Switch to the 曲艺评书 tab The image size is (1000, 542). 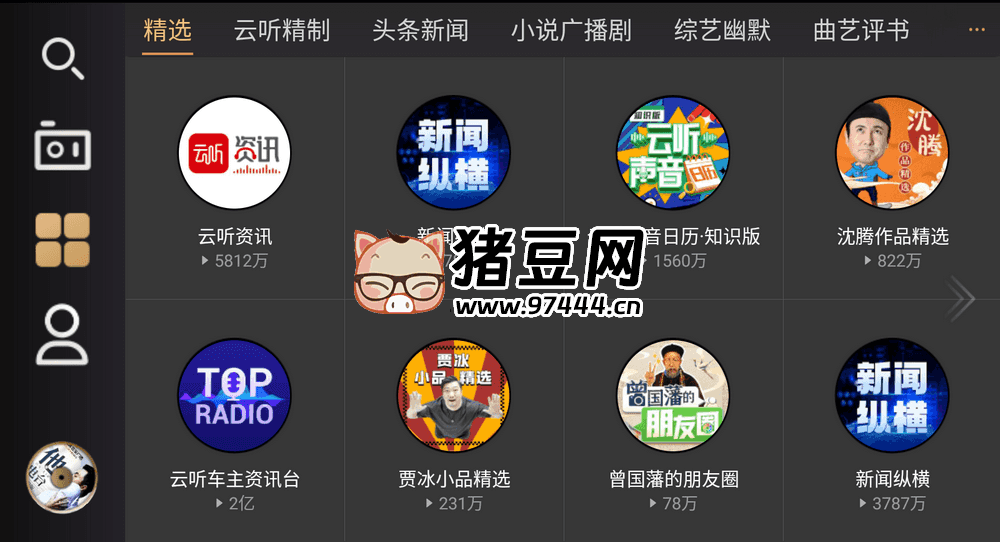tap(861, 31)
